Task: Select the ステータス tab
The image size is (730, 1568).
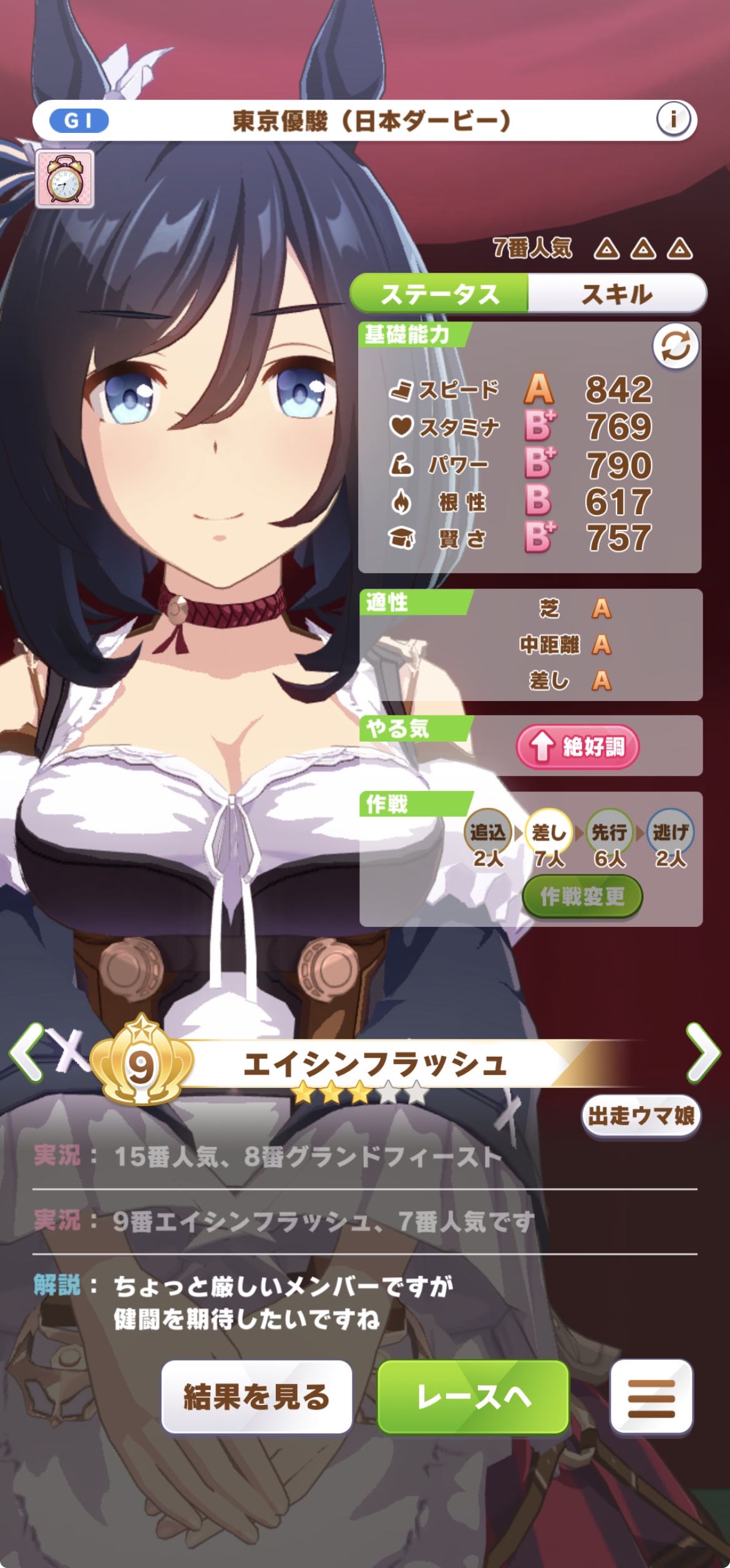Action: tap(440, 293)
